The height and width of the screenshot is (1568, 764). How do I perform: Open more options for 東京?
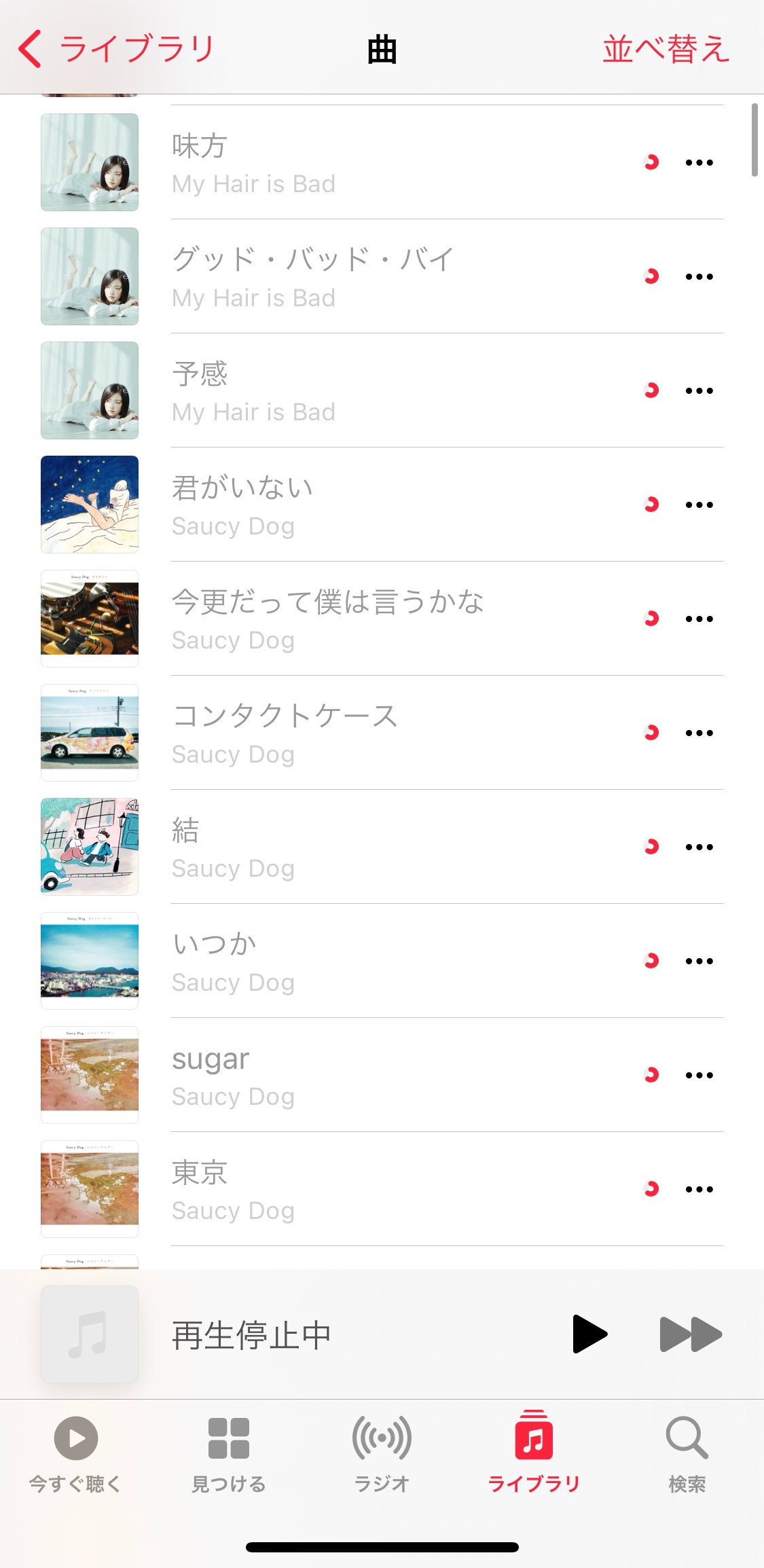coord(699,1190)
